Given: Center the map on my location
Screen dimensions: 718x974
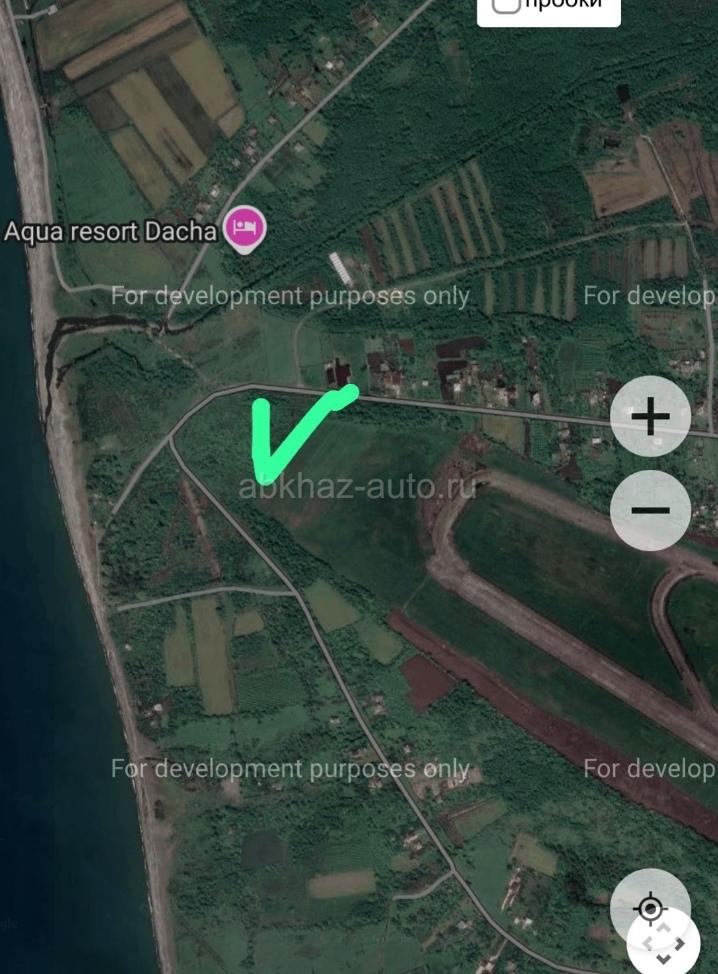Looking at the screenshot, I should pyautogui.click(x=650, y=908).
